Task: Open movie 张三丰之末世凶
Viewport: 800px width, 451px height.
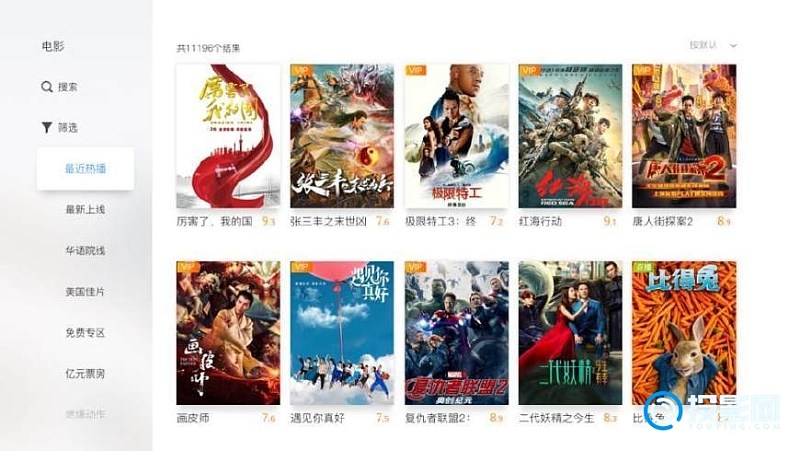Action: pos(329,135)
